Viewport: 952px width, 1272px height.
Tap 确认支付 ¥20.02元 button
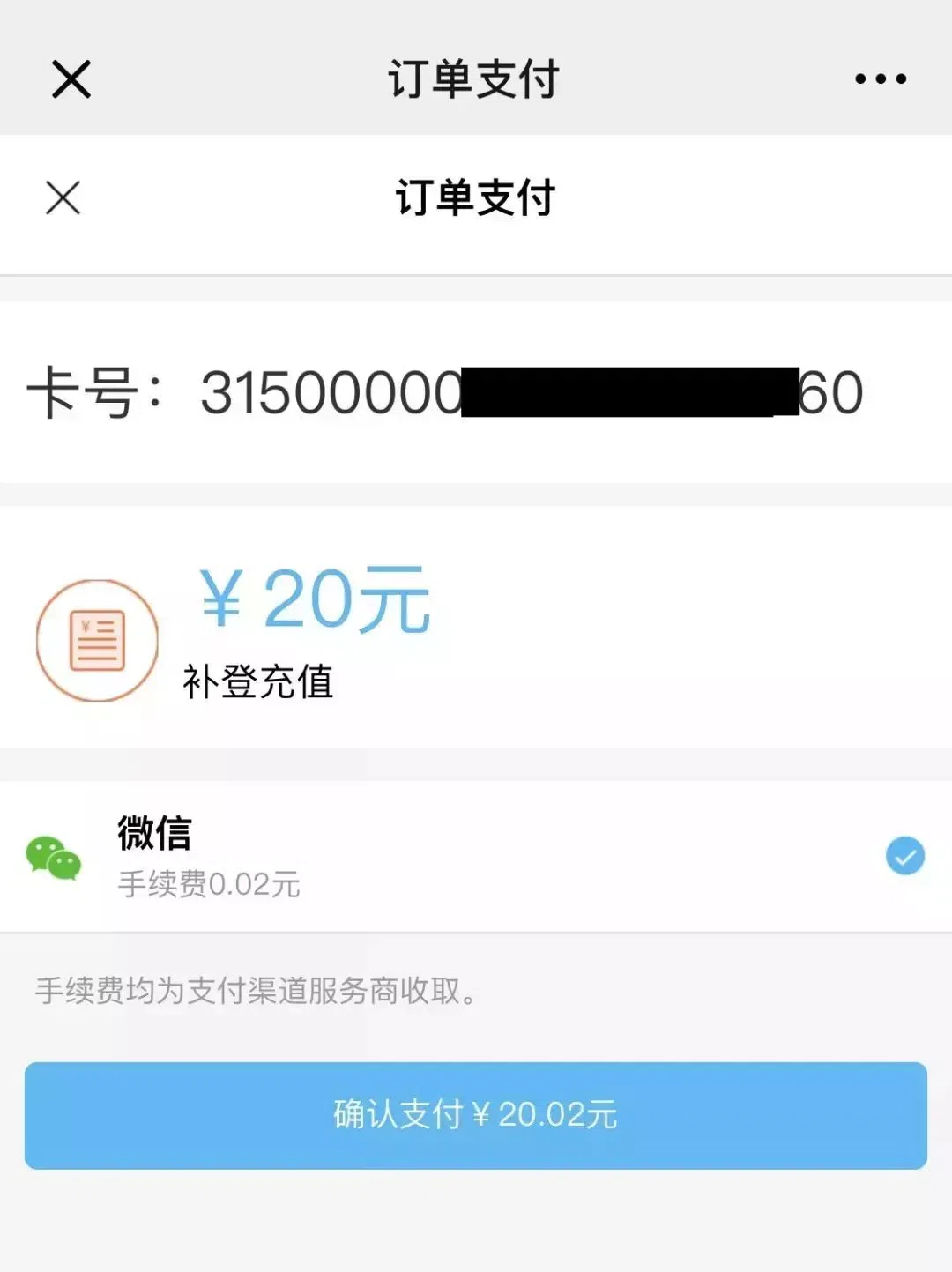coord(476,1115)
